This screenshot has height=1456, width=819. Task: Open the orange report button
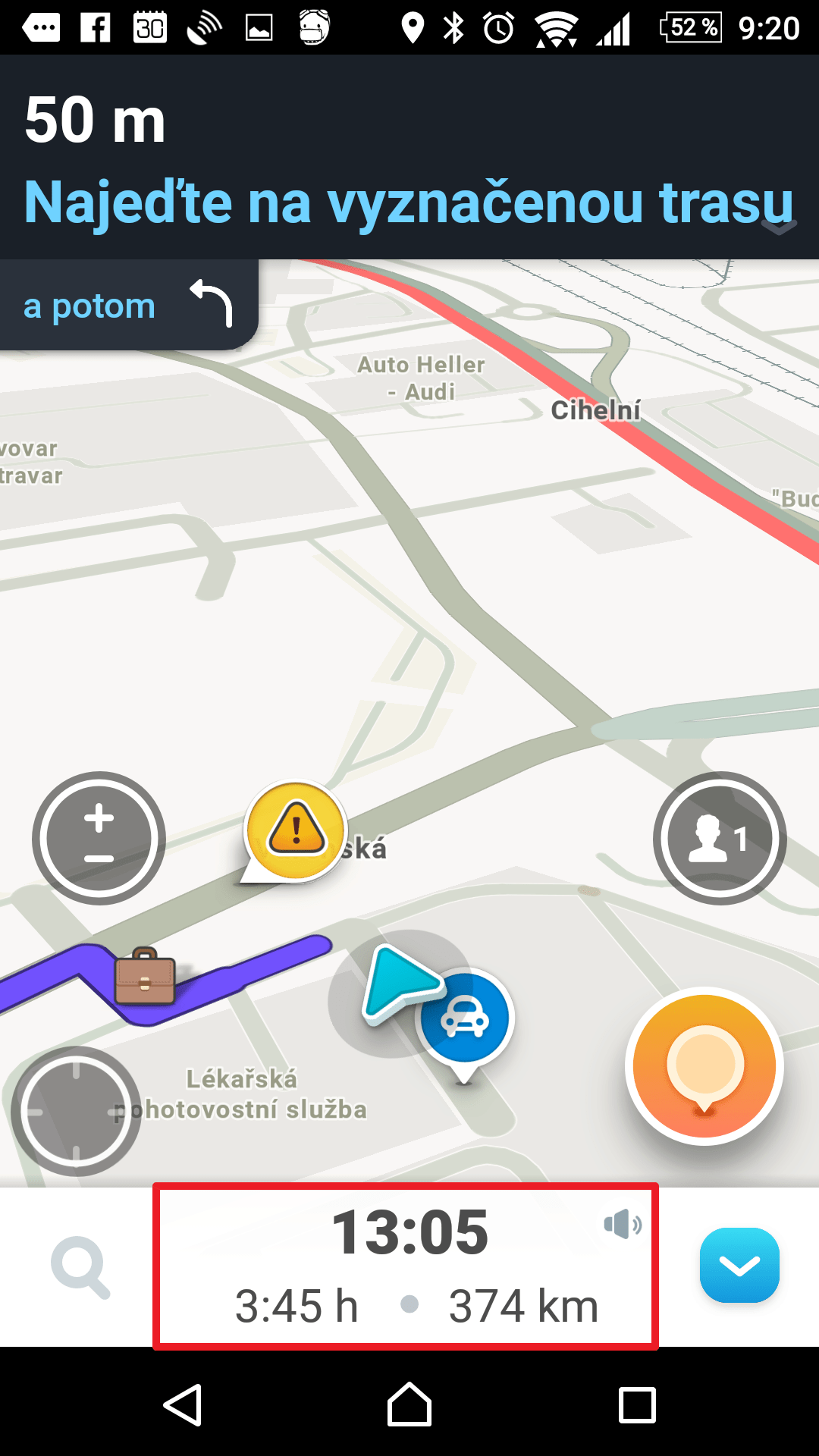point(704,1065)
